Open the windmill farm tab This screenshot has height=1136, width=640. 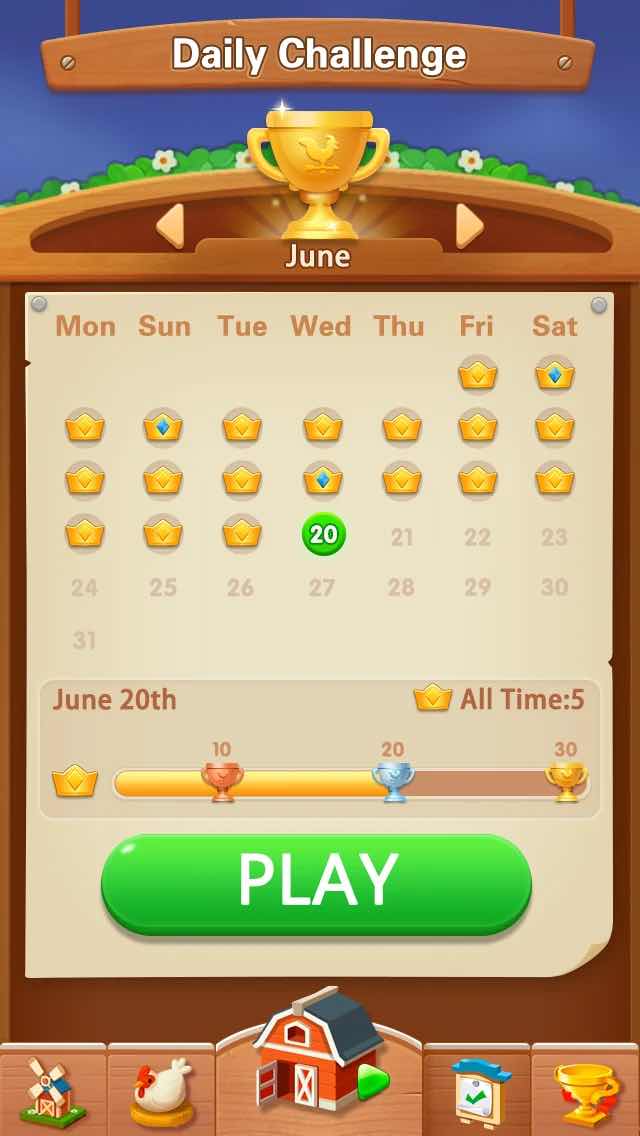click(x=53, y=1090)
